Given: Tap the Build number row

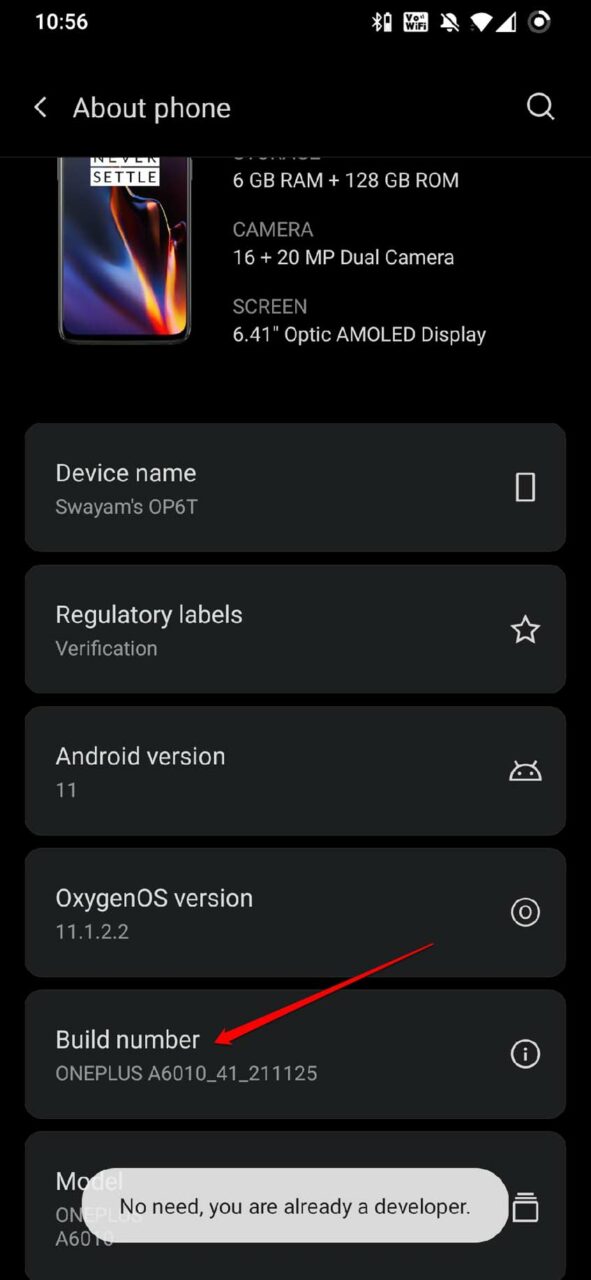Looking at the screenshot, I should tap(295, 1054).
